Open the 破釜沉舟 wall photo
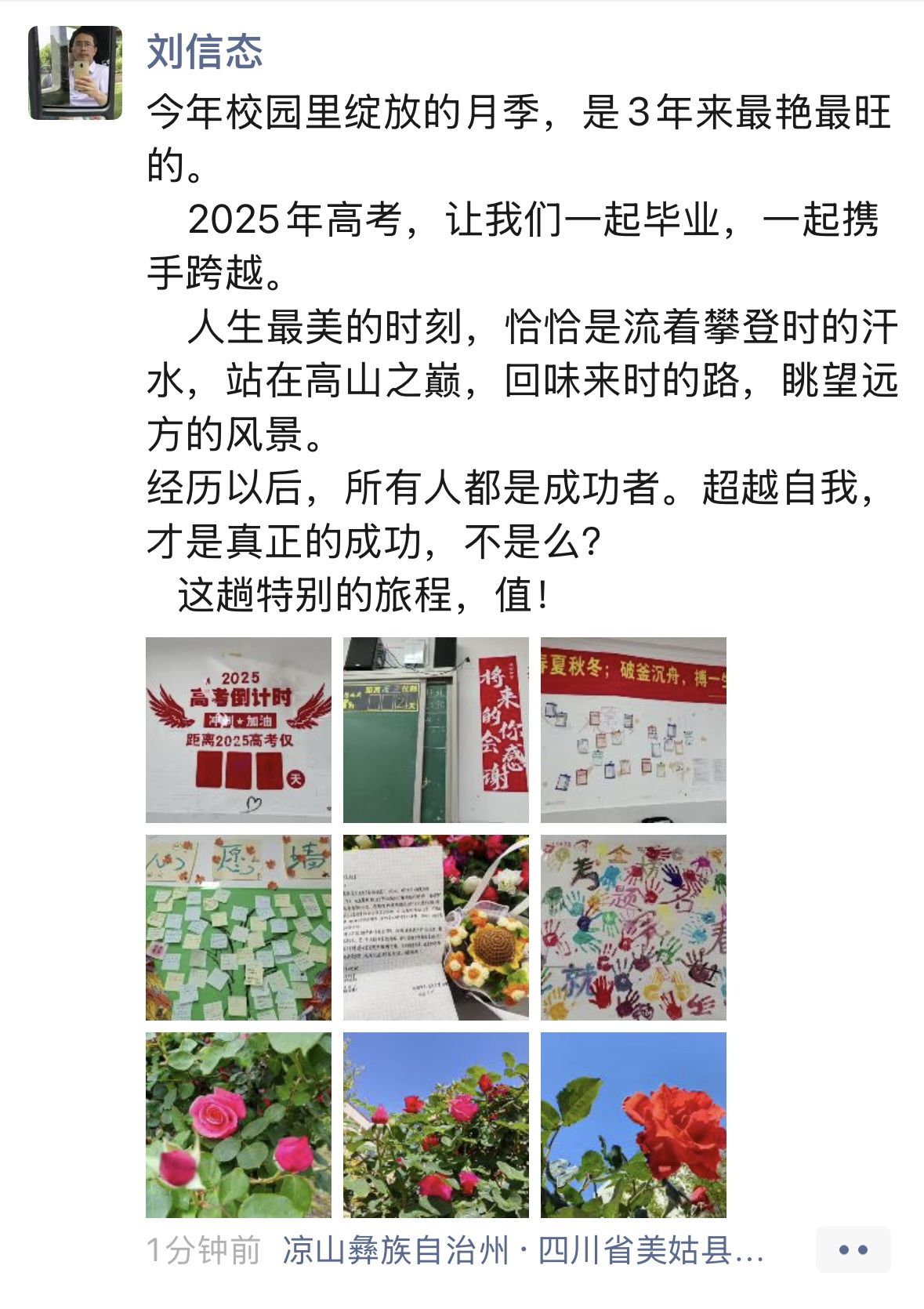Screen dimensions: 924x1309 point(633,730)
